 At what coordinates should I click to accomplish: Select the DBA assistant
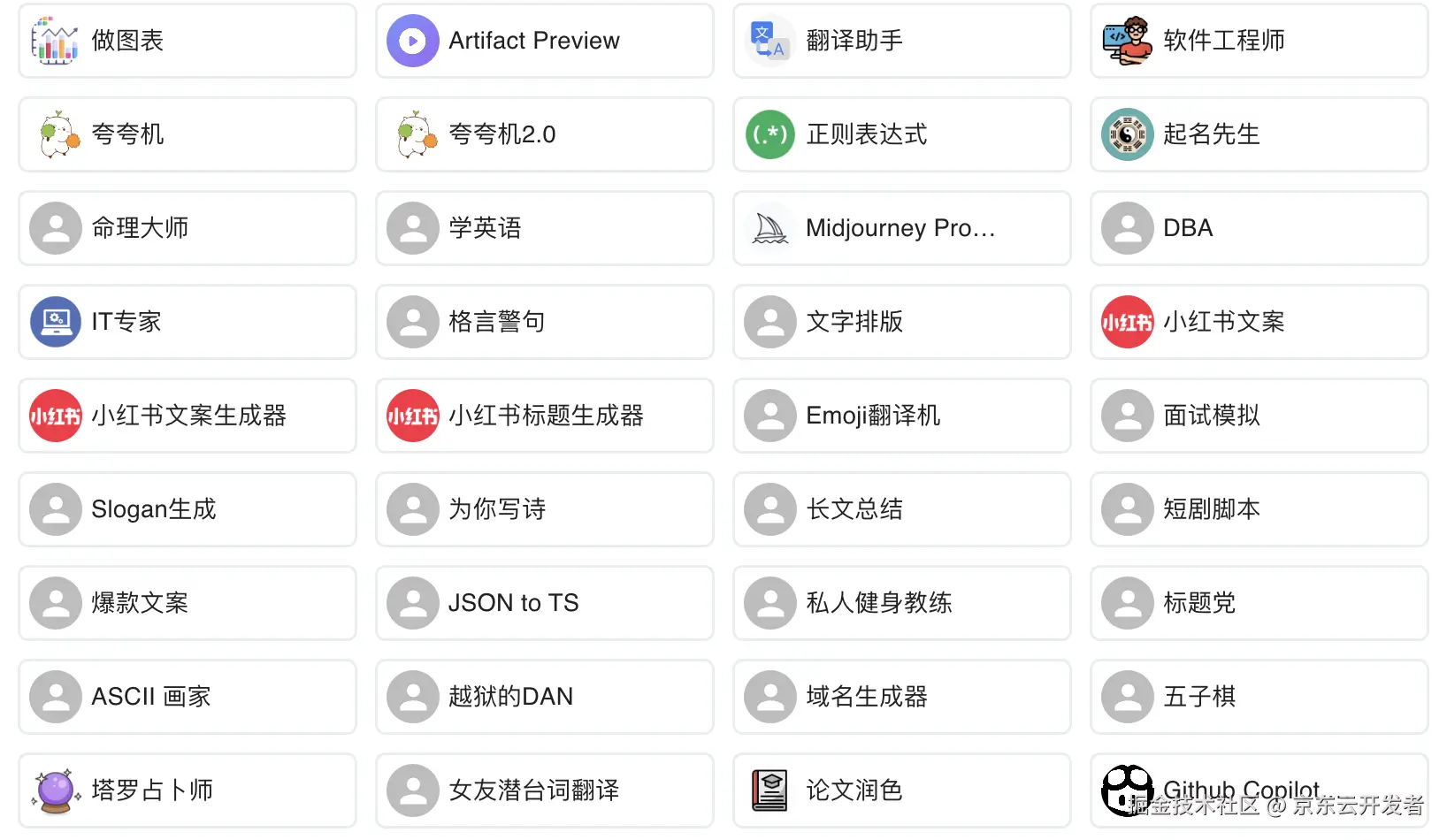(x=1259, y=228)
